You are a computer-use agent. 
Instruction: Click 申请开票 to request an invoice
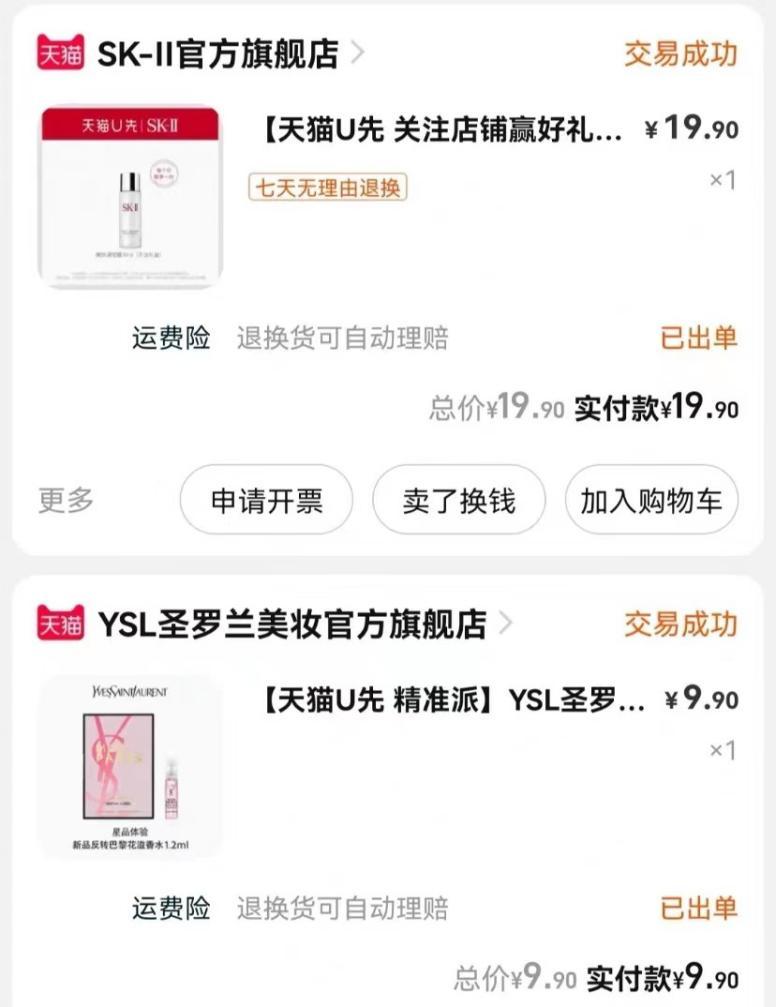[265, 501]
